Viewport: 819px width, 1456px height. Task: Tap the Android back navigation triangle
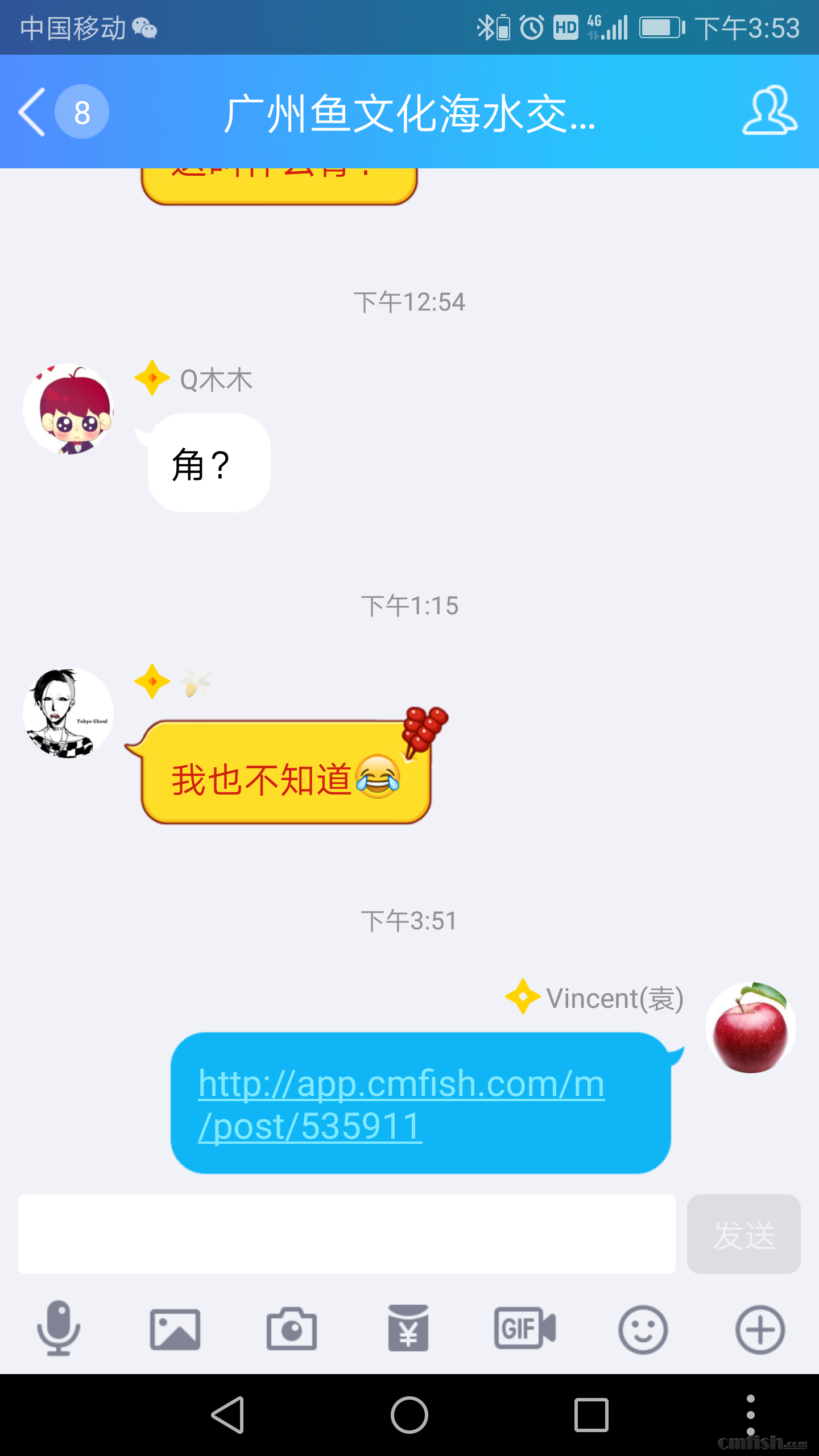(x=227, y=1413)
